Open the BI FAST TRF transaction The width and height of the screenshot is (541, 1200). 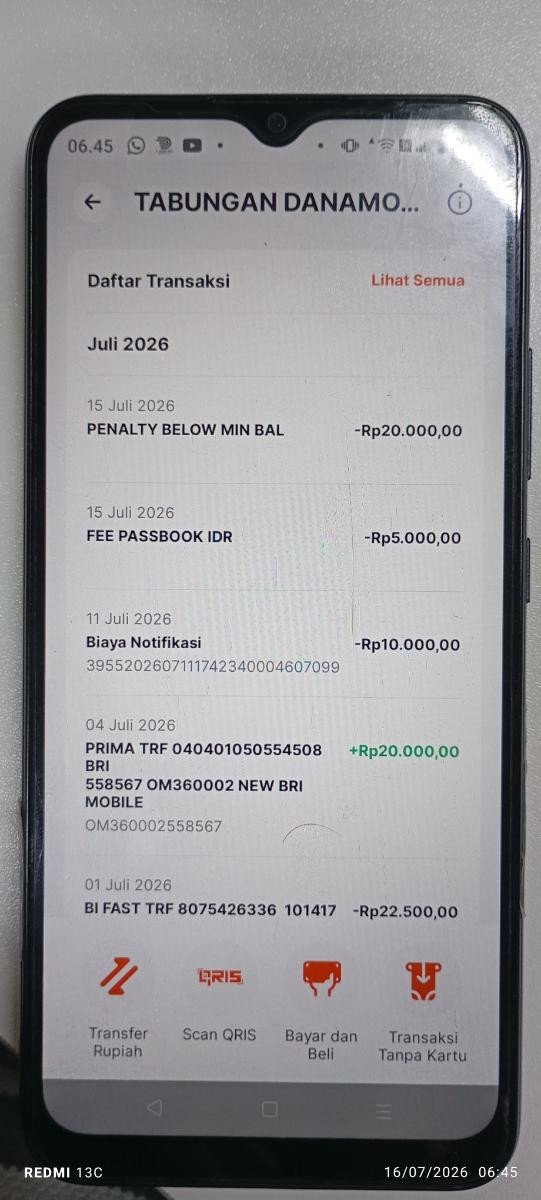[x=274, y=898]
